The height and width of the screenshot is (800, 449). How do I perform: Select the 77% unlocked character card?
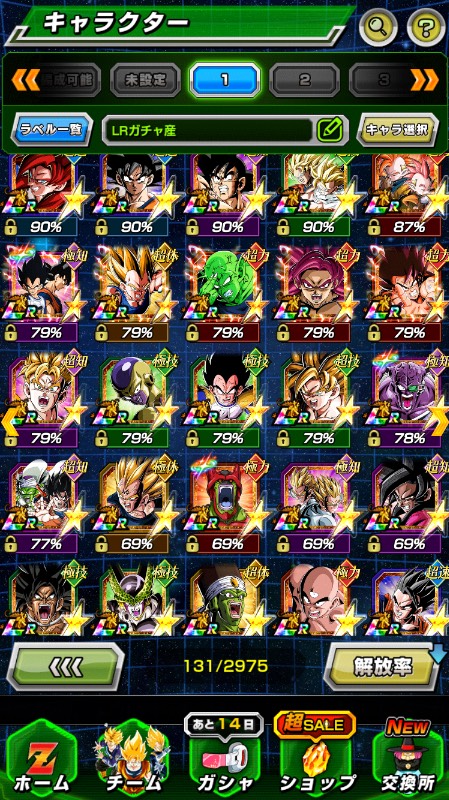[46, 505]
